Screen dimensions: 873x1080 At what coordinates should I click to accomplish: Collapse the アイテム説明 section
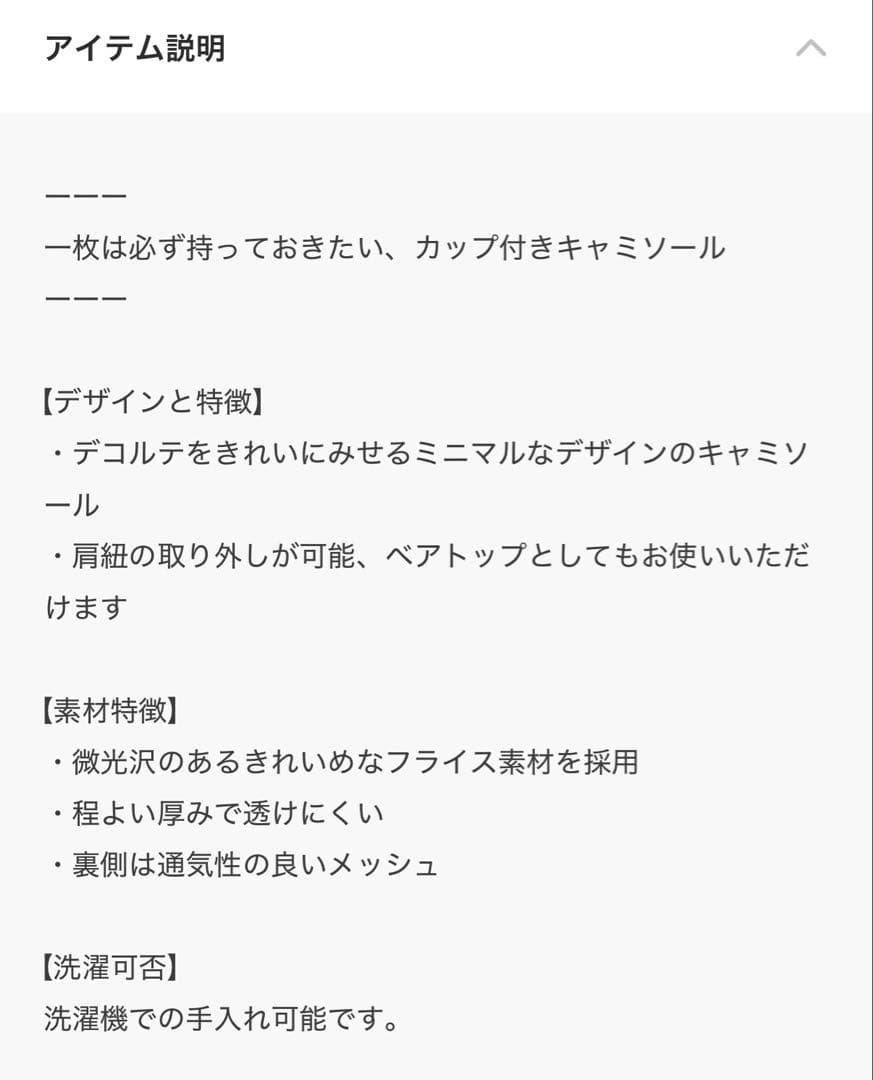(x=811, y=48)
